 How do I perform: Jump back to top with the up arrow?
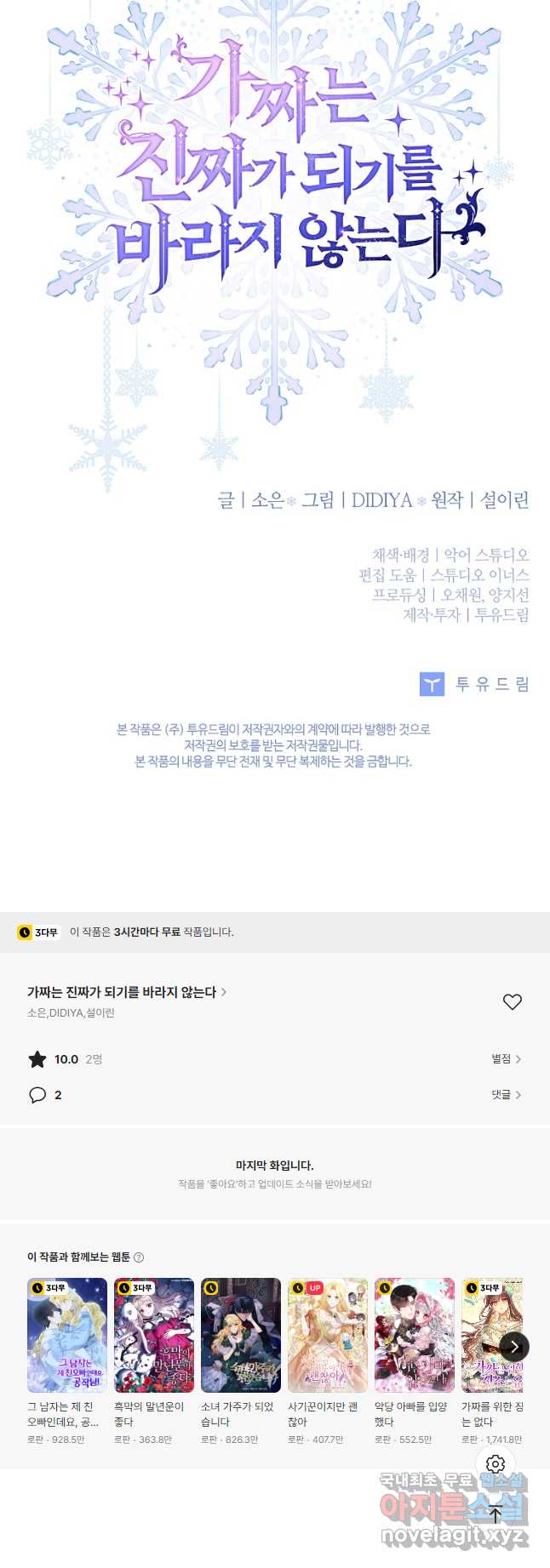tap(496, 1514)
